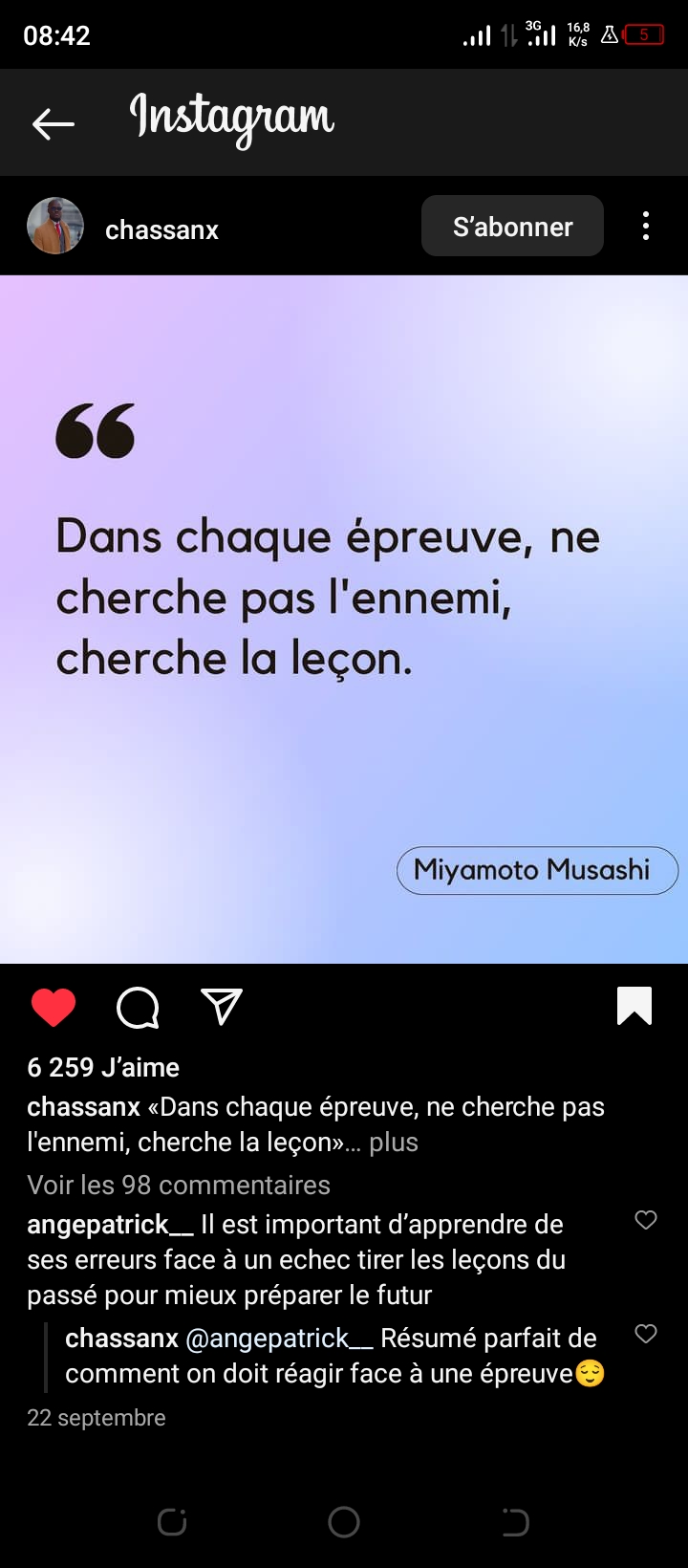Screen dimensions: 688x1568
Task: Open the 6 259 J'aime likes list
Action: click(x=103, y=1067)
